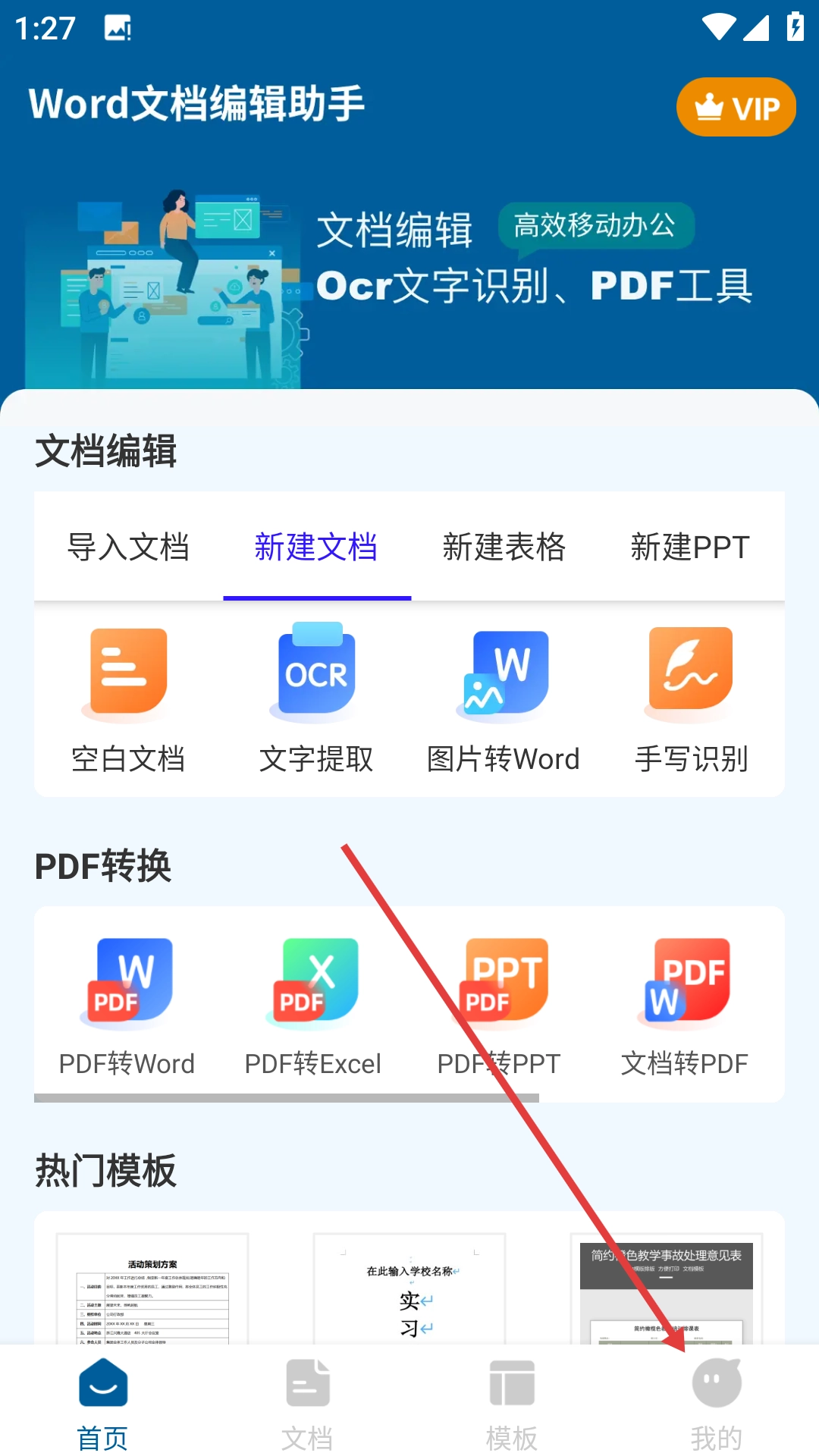
Task: Open 文字提取 OCR tool
Action: click(x=316, y=698)
